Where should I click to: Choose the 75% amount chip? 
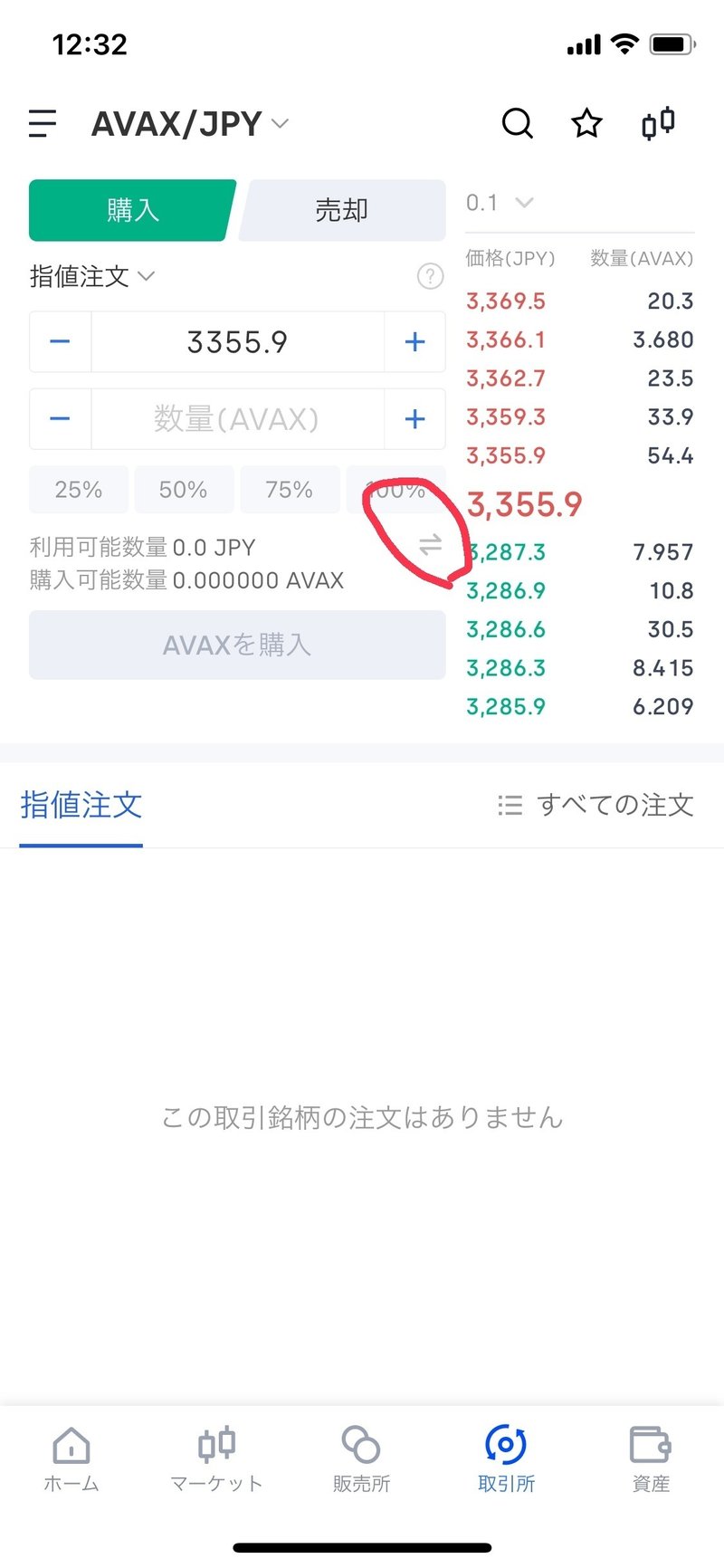click(x=290, y=490)
